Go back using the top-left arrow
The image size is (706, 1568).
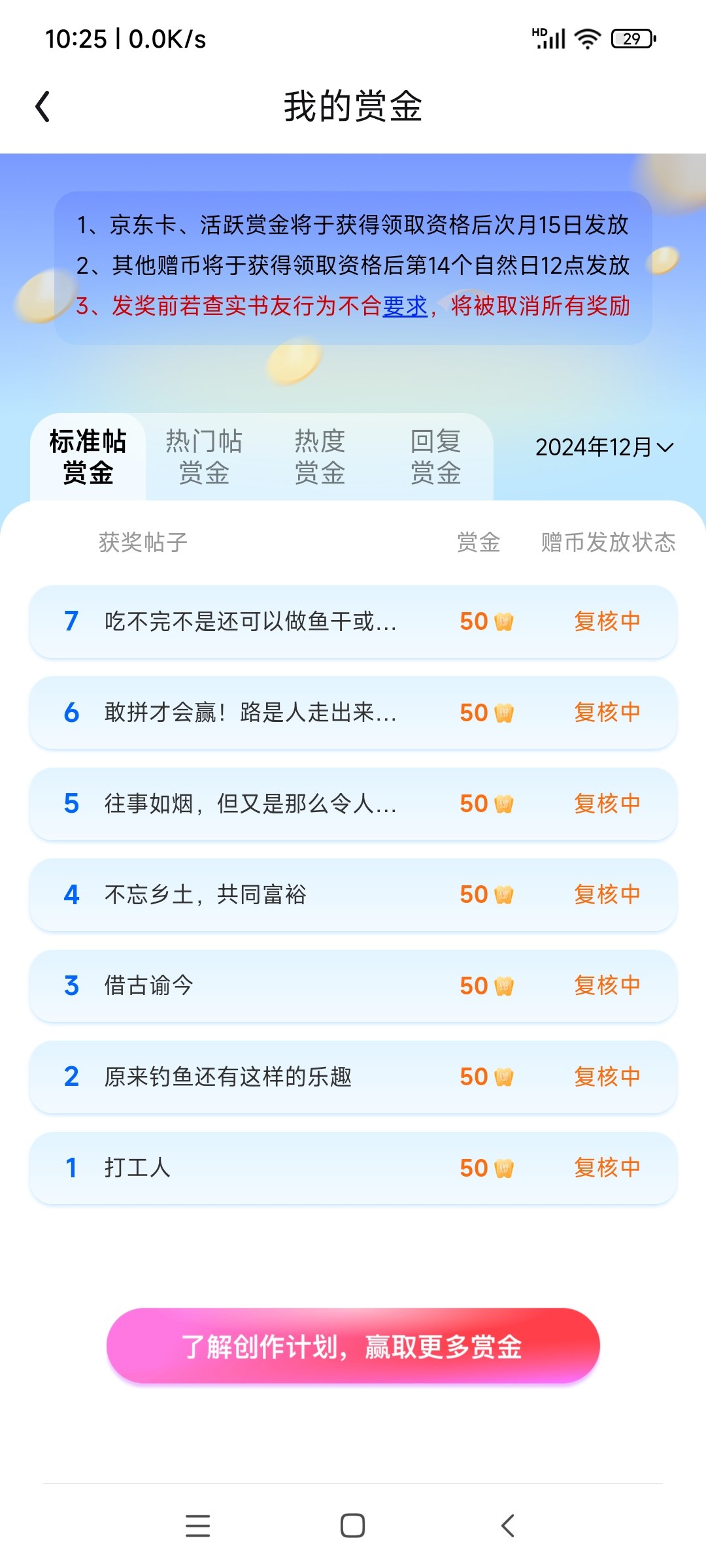point(43,106)
